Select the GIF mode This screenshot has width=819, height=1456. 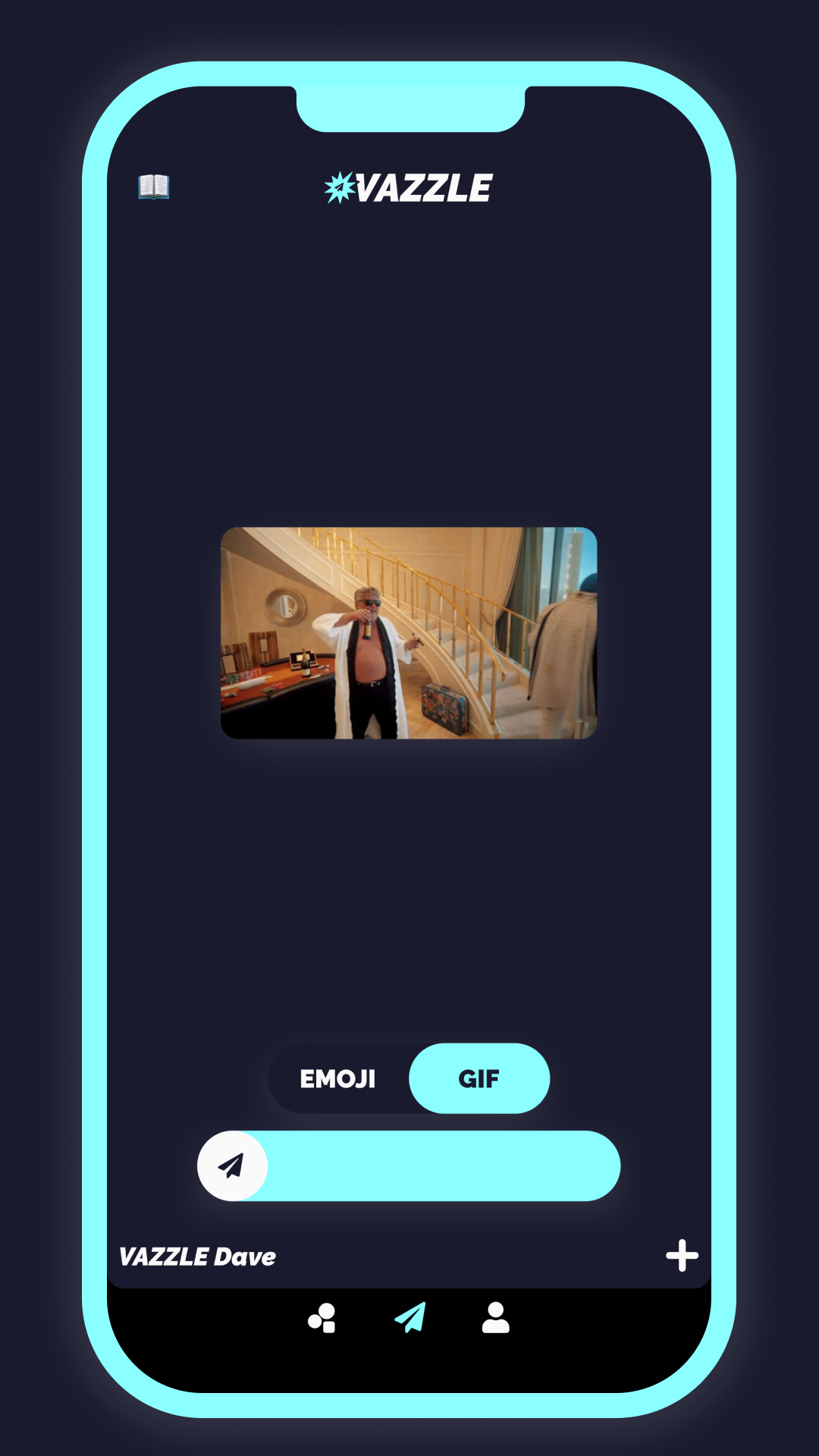tap(479, 1078)
